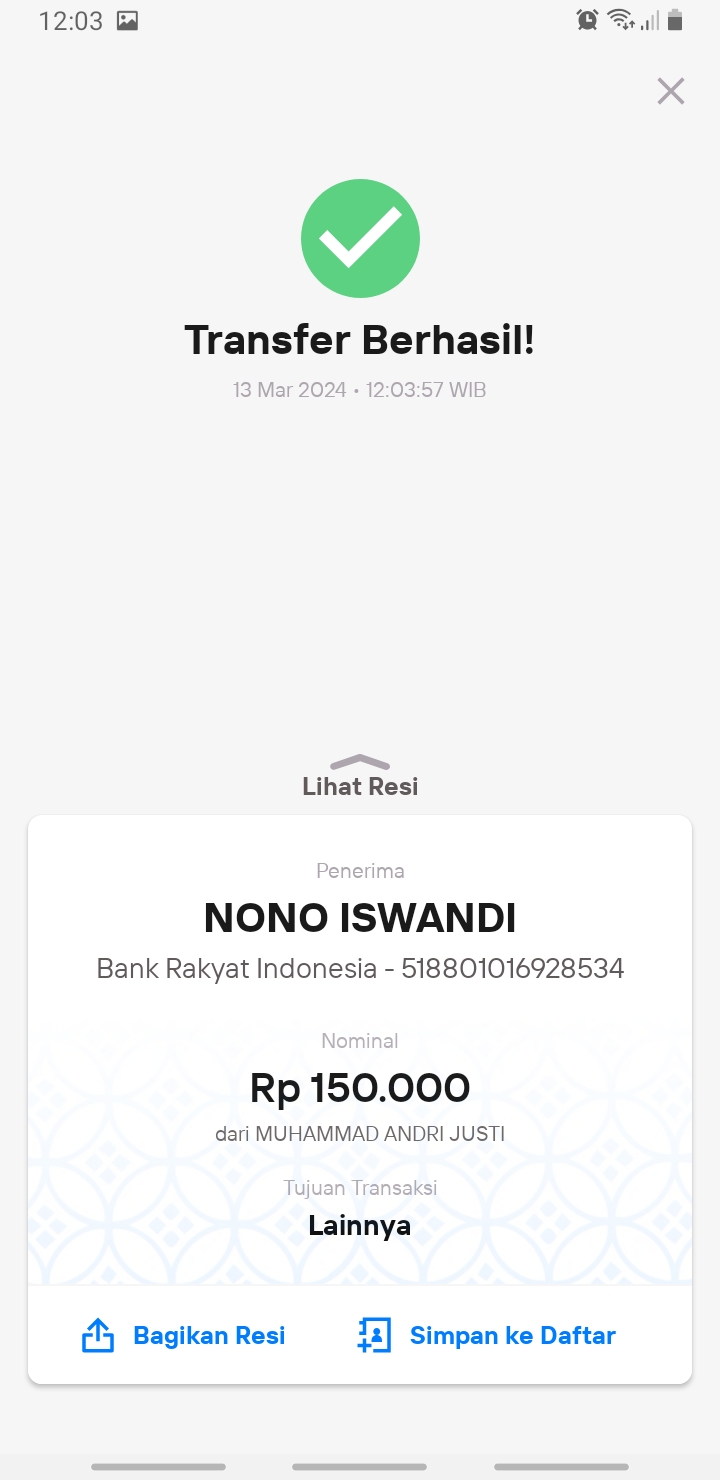Expand Lihat Resi to view receipt
The image size is (720, 1480).
[x=360, y=776]
